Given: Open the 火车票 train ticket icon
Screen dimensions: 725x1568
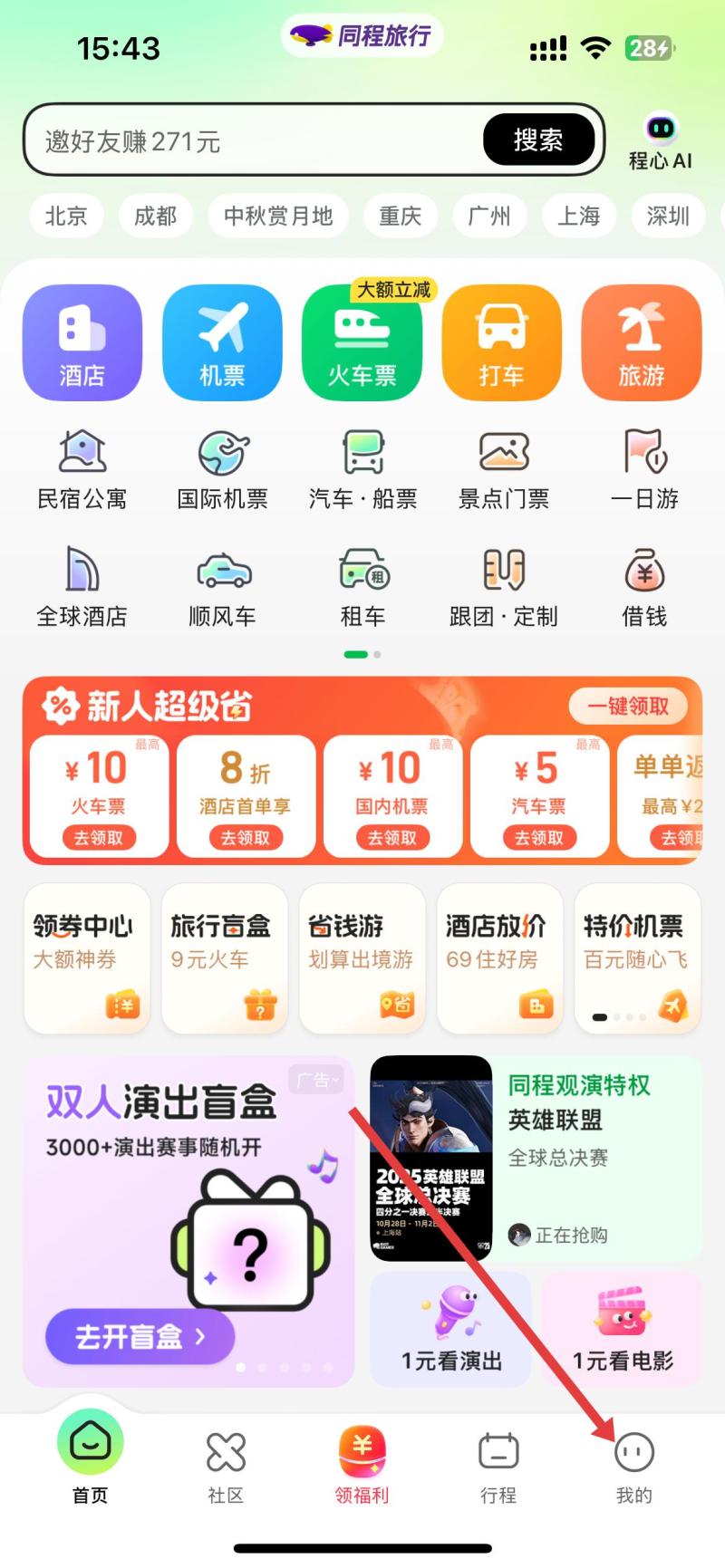Looking at the screenshot, I should (x=362, y=346).
